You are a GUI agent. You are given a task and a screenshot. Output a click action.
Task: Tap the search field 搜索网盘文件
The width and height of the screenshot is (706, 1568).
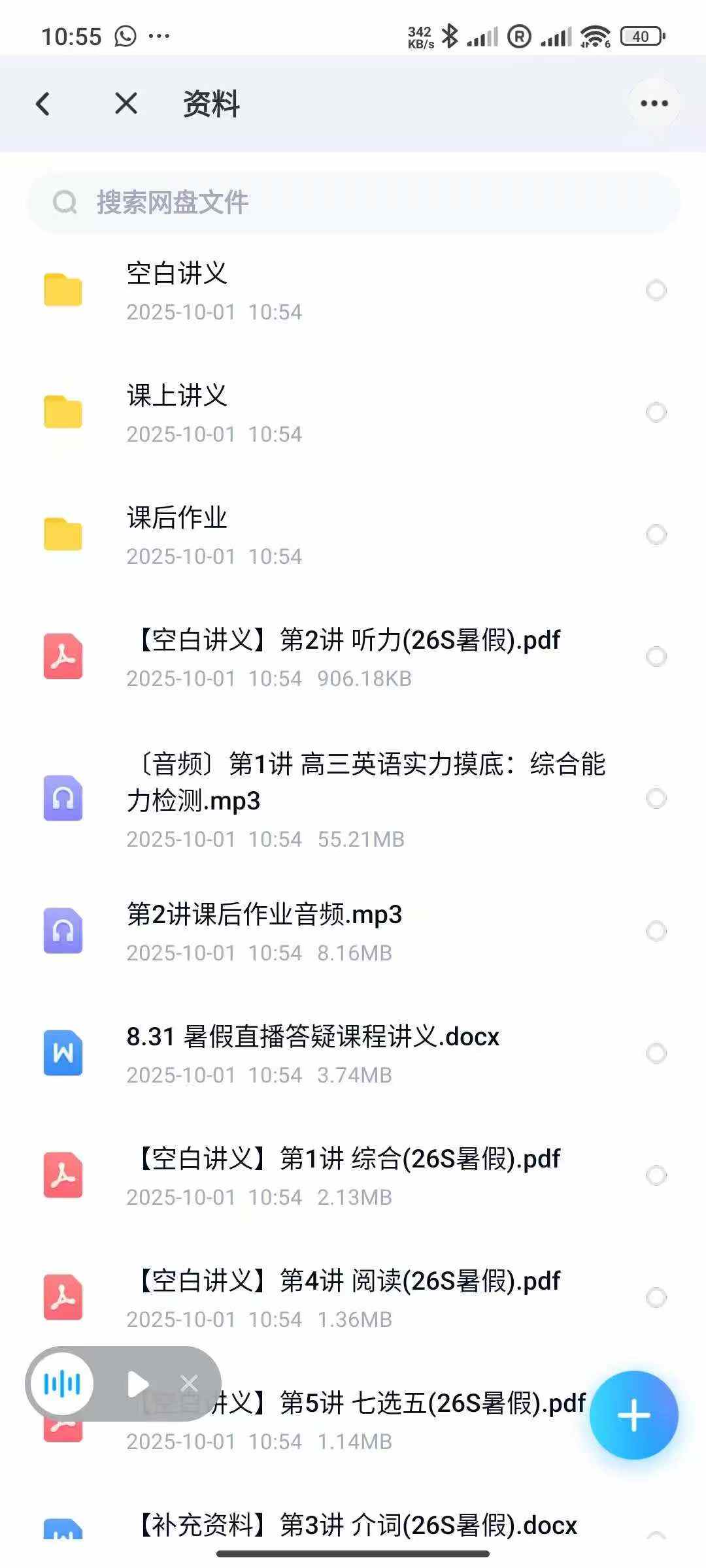[x=353, y=202]
